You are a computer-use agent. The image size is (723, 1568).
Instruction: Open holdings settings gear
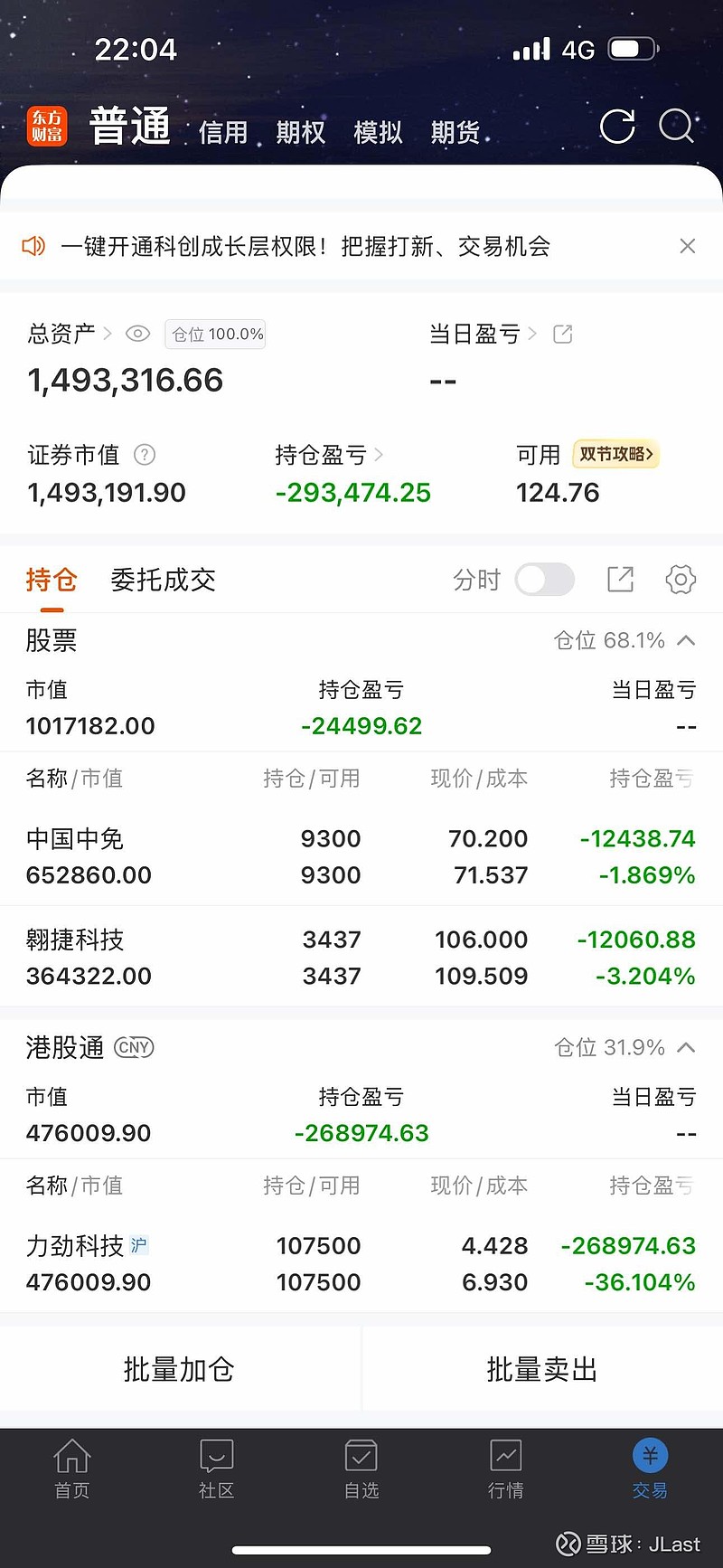click(680, 580)
